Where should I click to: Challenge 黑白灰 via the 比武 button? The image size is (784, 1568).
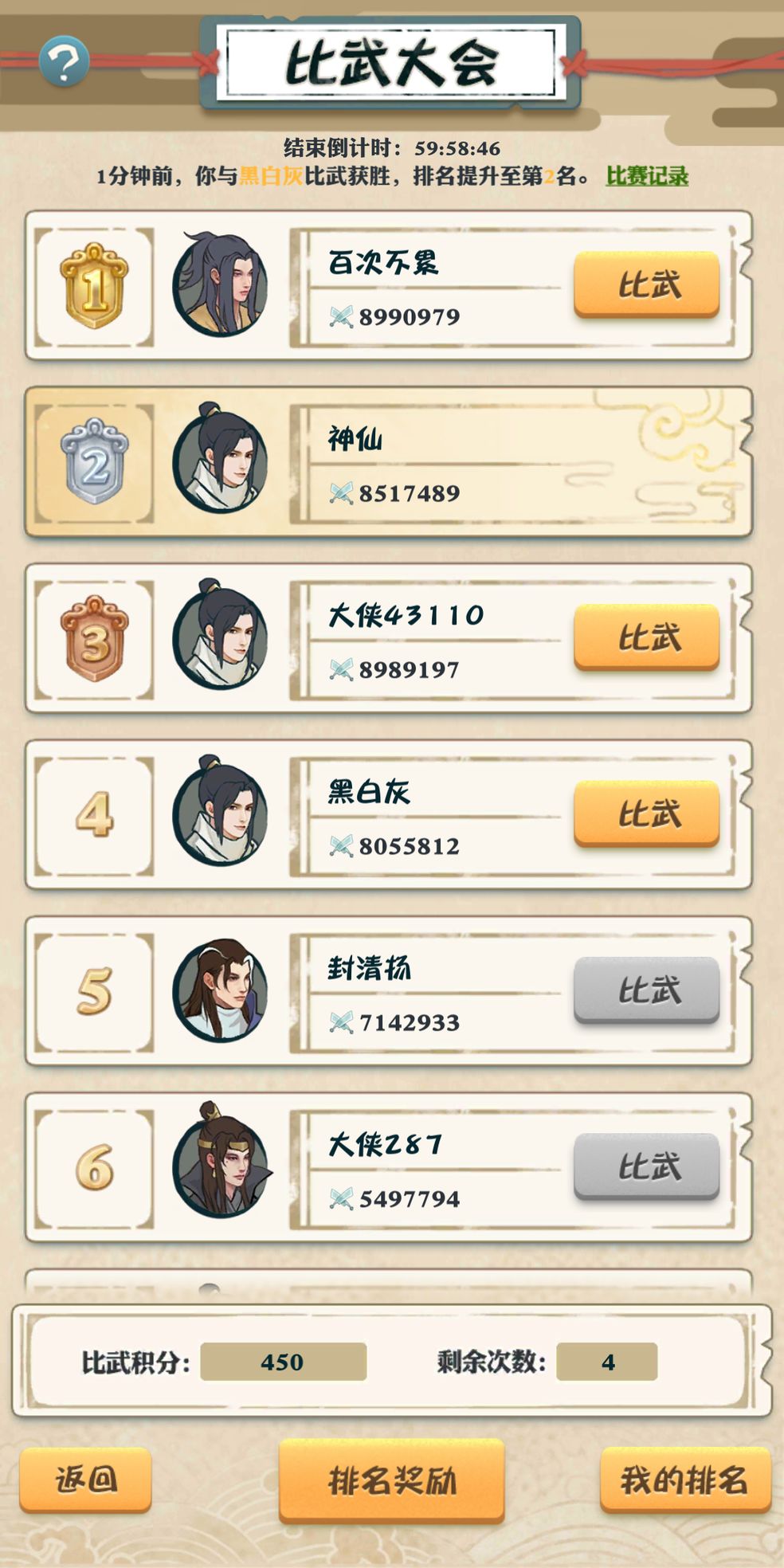646,813
